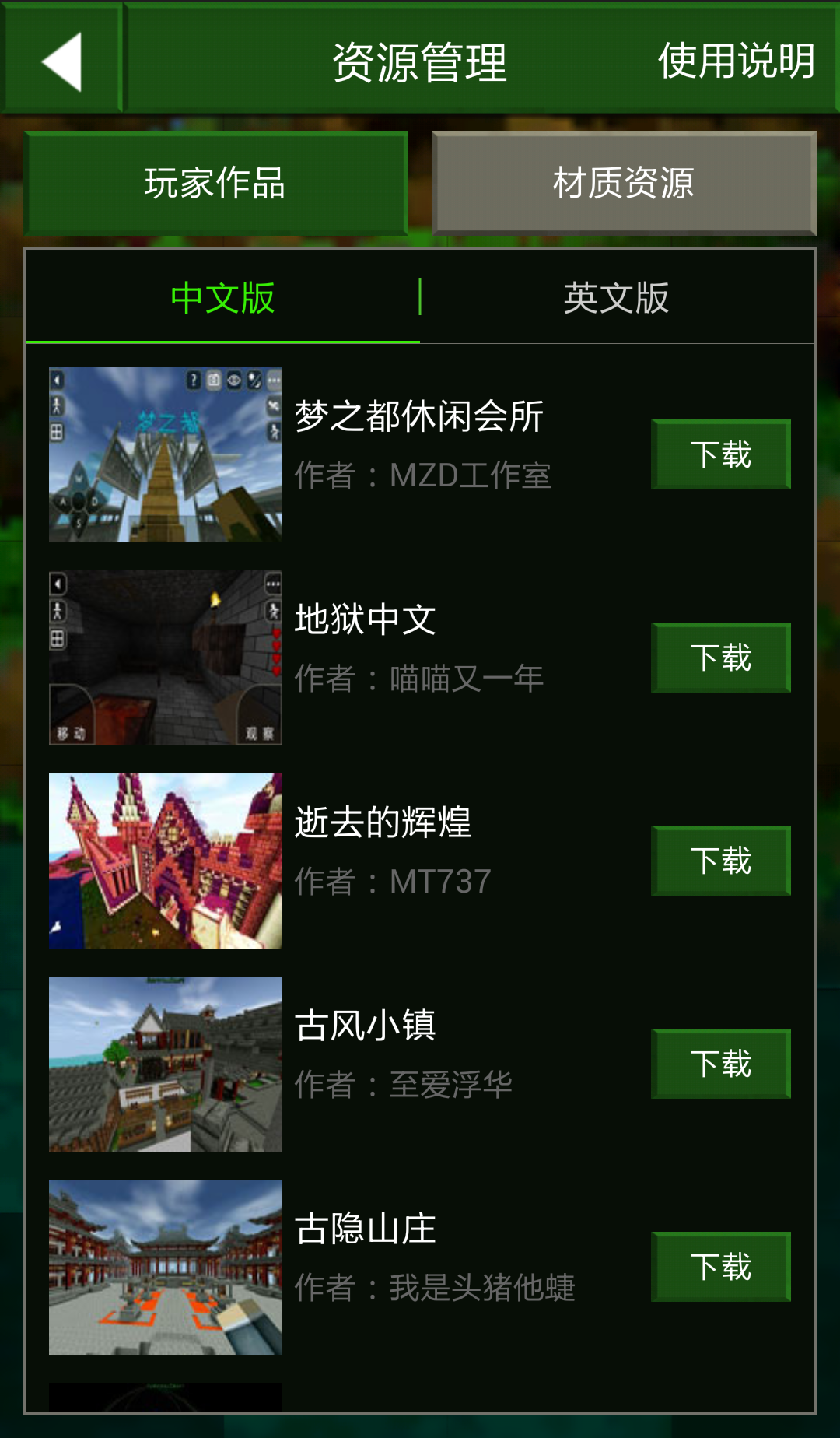Open 使用说明 usage instructions

pyautogui.click(x=736, y=61)
